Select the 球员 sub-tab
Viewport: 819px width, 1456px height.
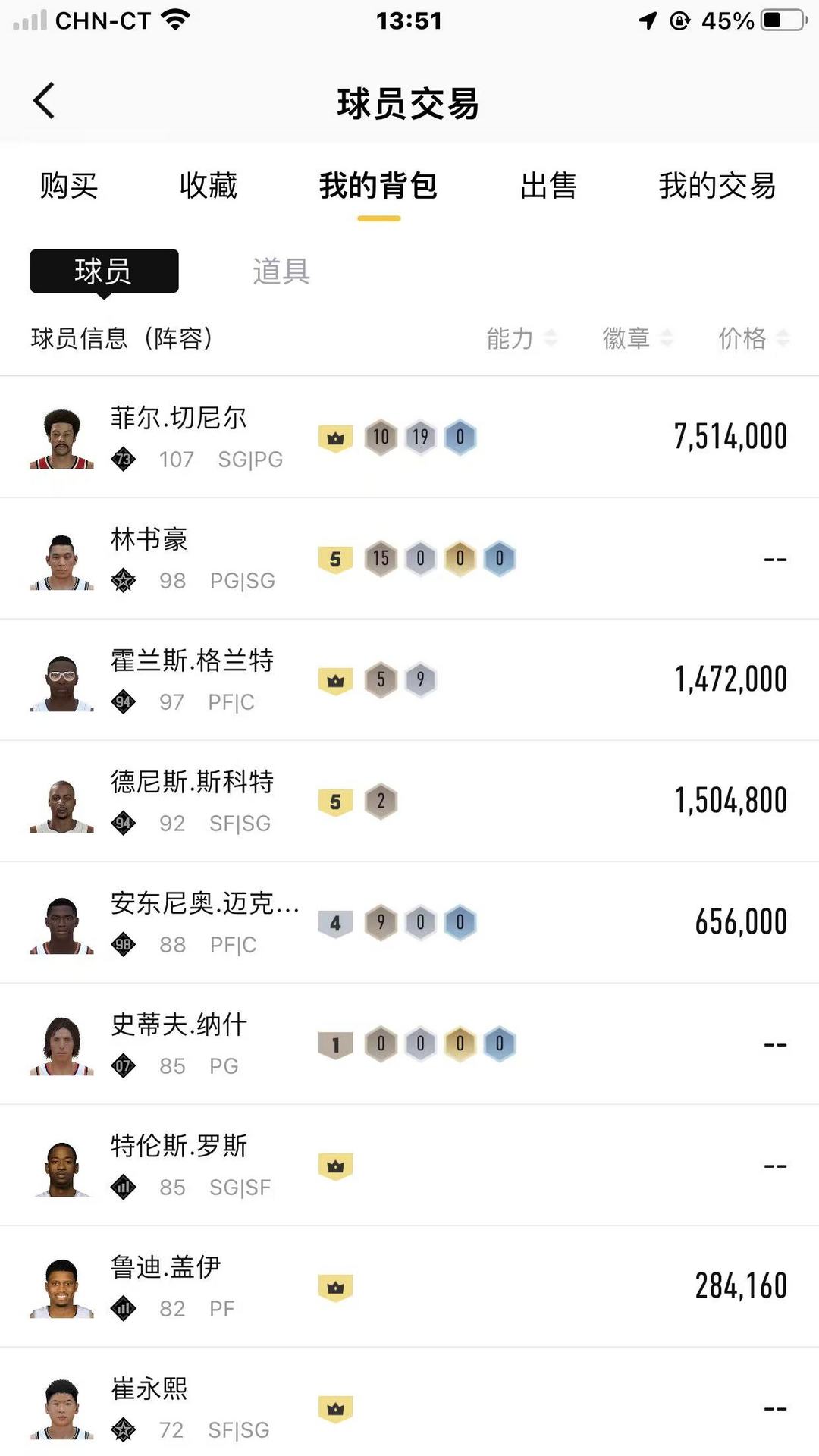[x=104, y=271]
